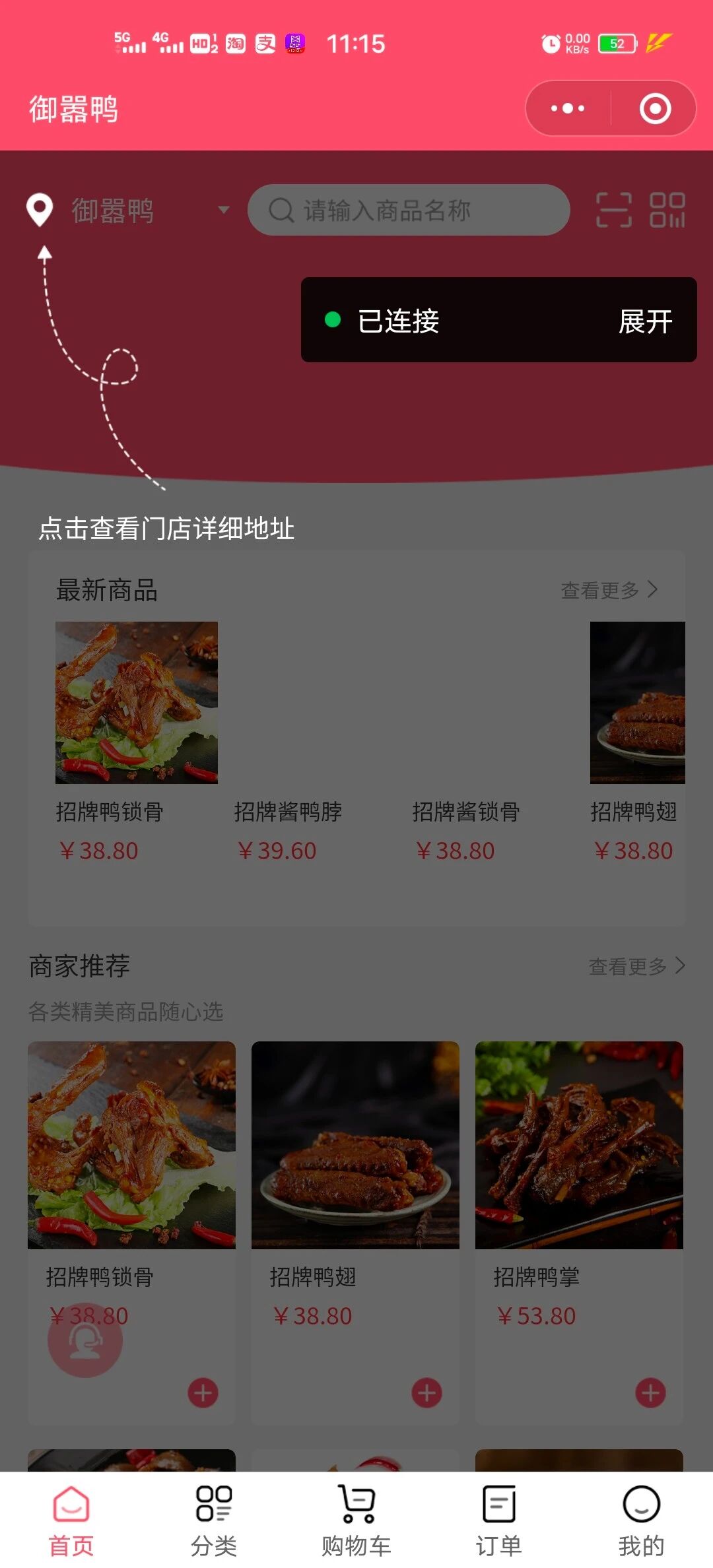Screen dimensions: 713x1568
Task: Contact customer service via the headset button
Action: tap(85, 1340)
